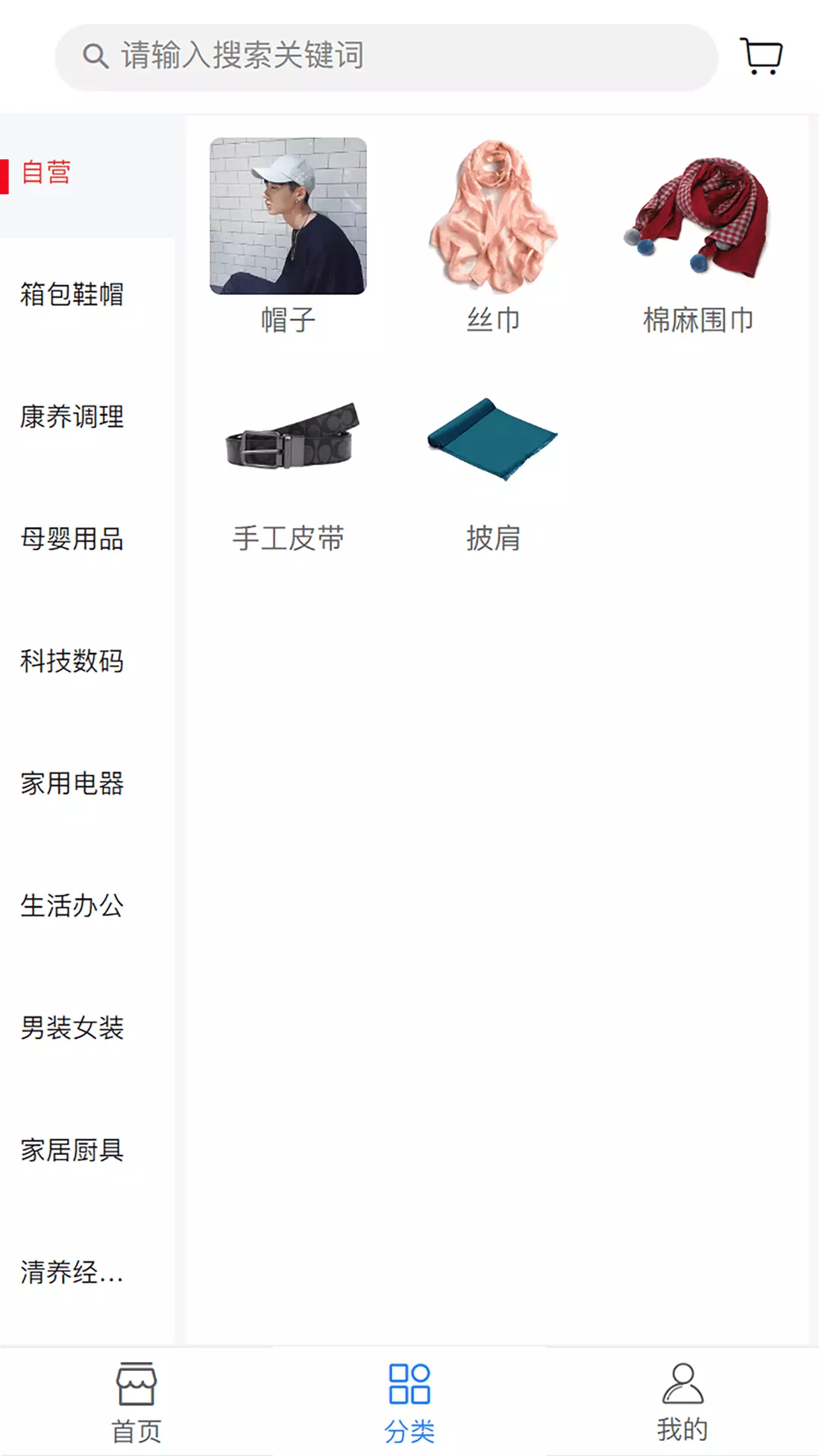Select the 家居厨具 category
This screenshot has width=819, height=1456.
(x=87, y=1150)
